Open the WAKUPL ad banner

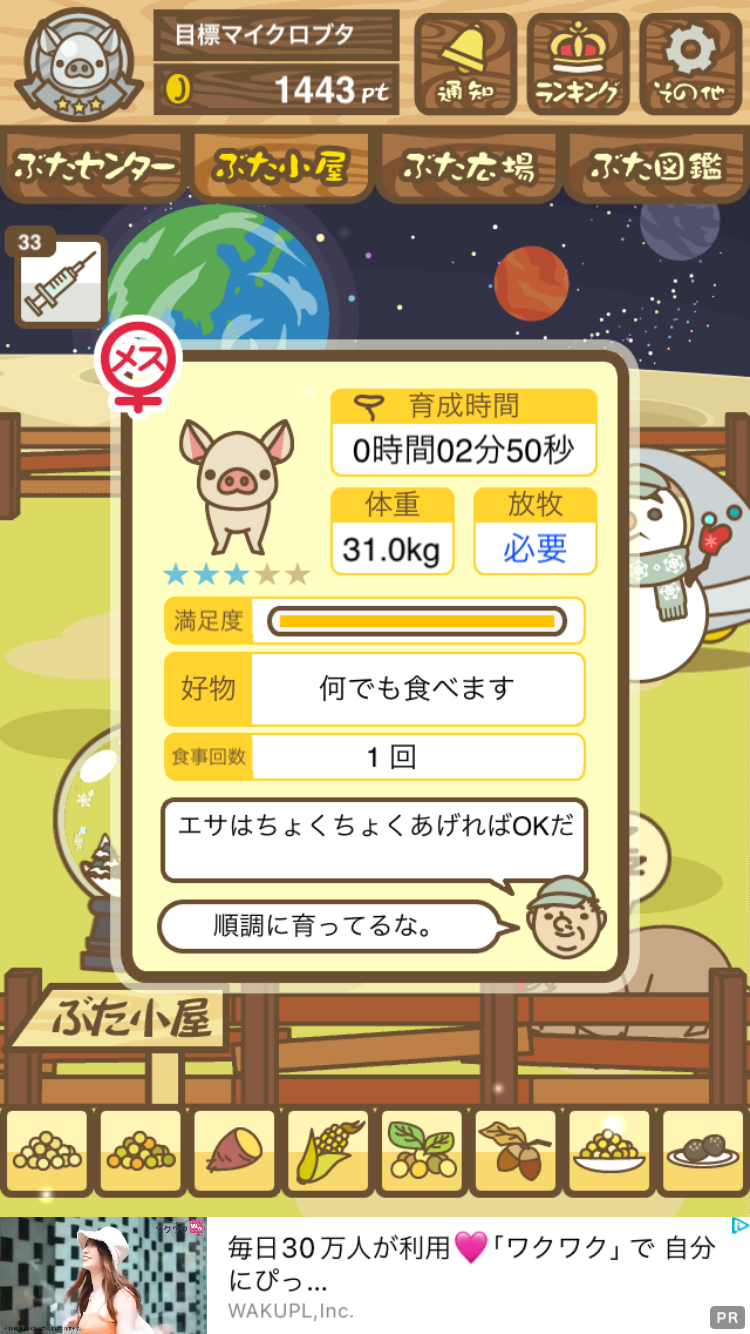click(375, 1275)
